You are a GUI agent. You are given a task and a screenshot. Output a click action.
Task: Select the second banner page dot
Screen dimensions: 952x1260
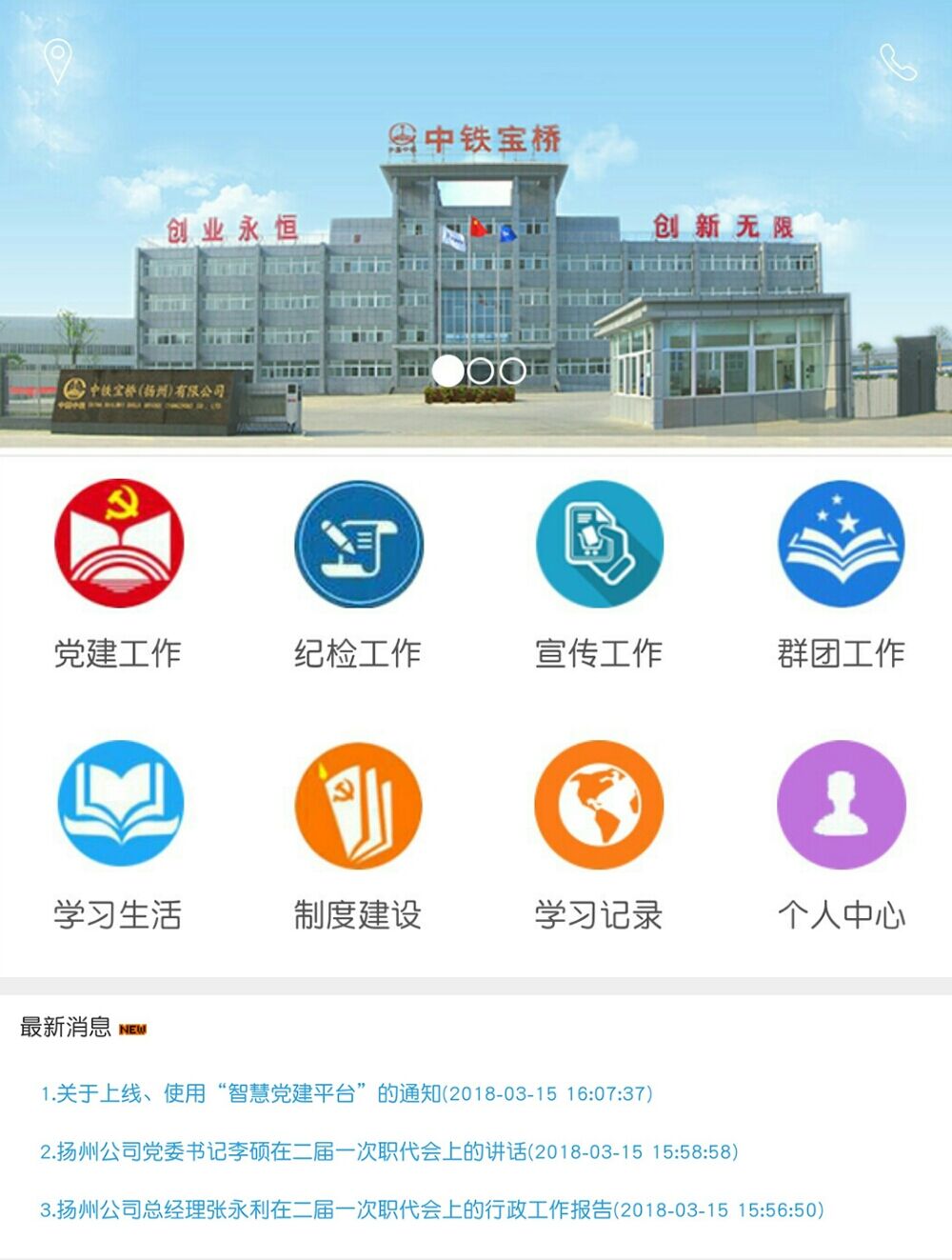pyautogui.click(x=481, y=370)
